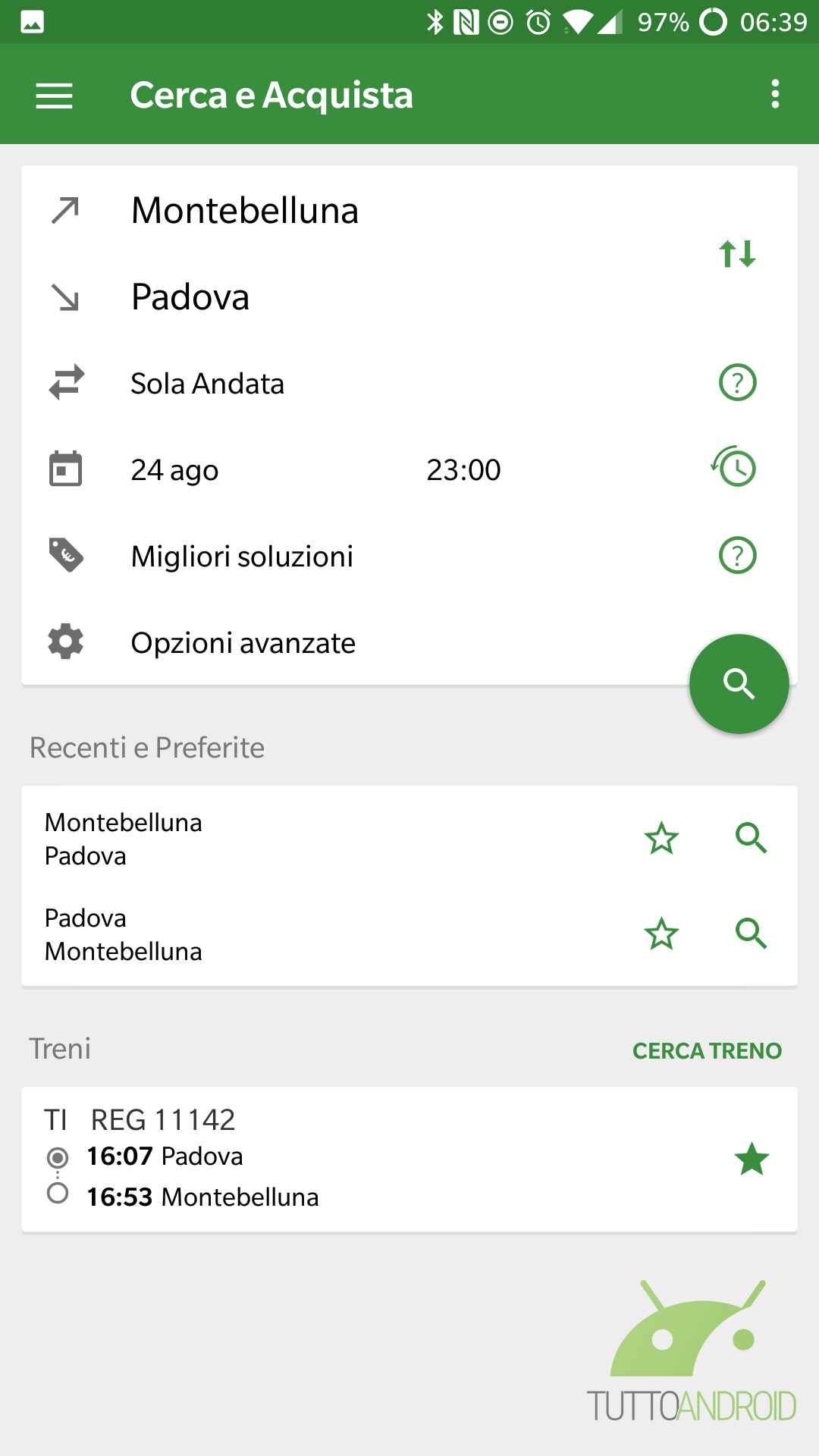Search the recent Montebelluna to Padova route
Screen dimensions: 819x1456
coord(752,838)
